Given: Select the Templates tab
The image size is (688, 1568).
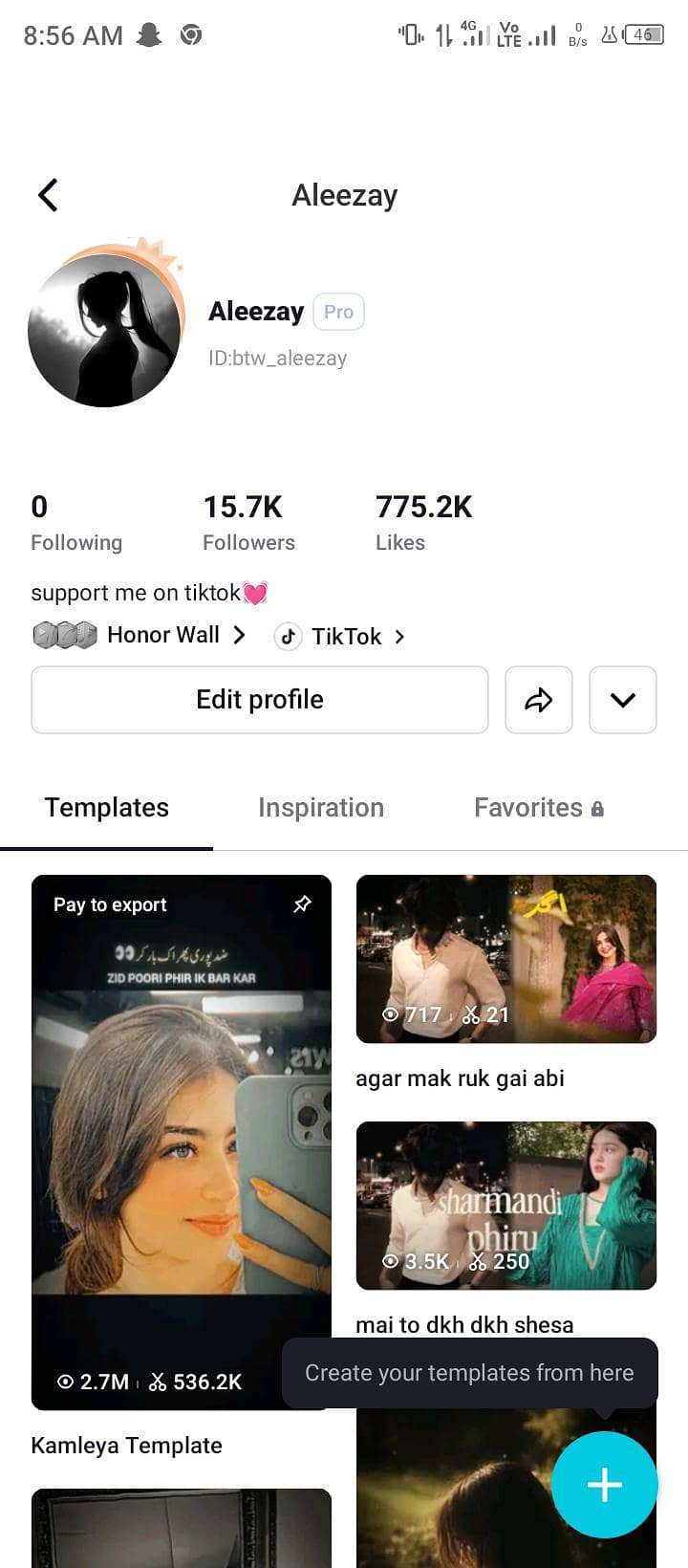Looking at the screenshot, I should click(107, 808).
